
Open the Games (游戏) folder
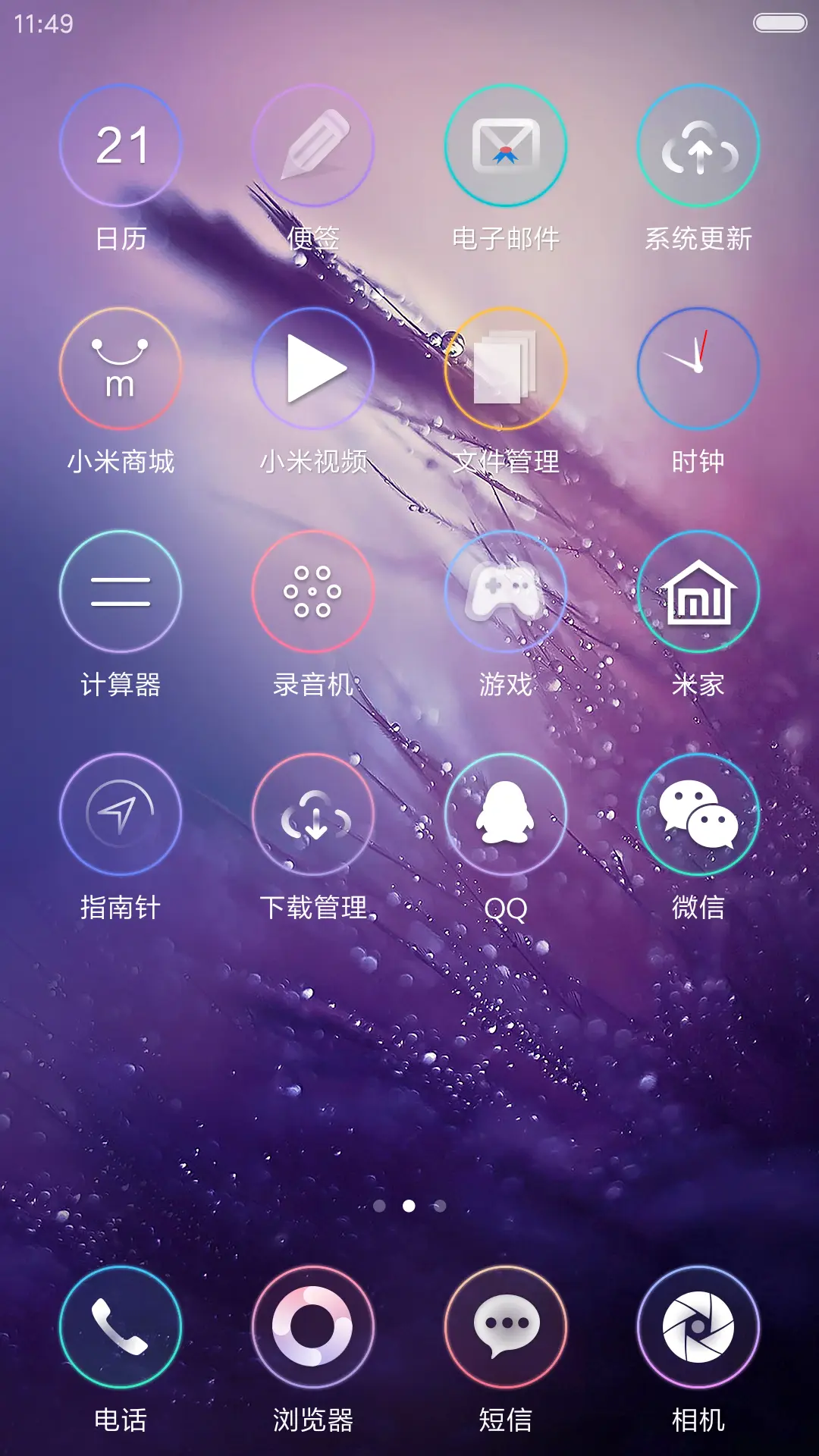(x=505, y=593)
